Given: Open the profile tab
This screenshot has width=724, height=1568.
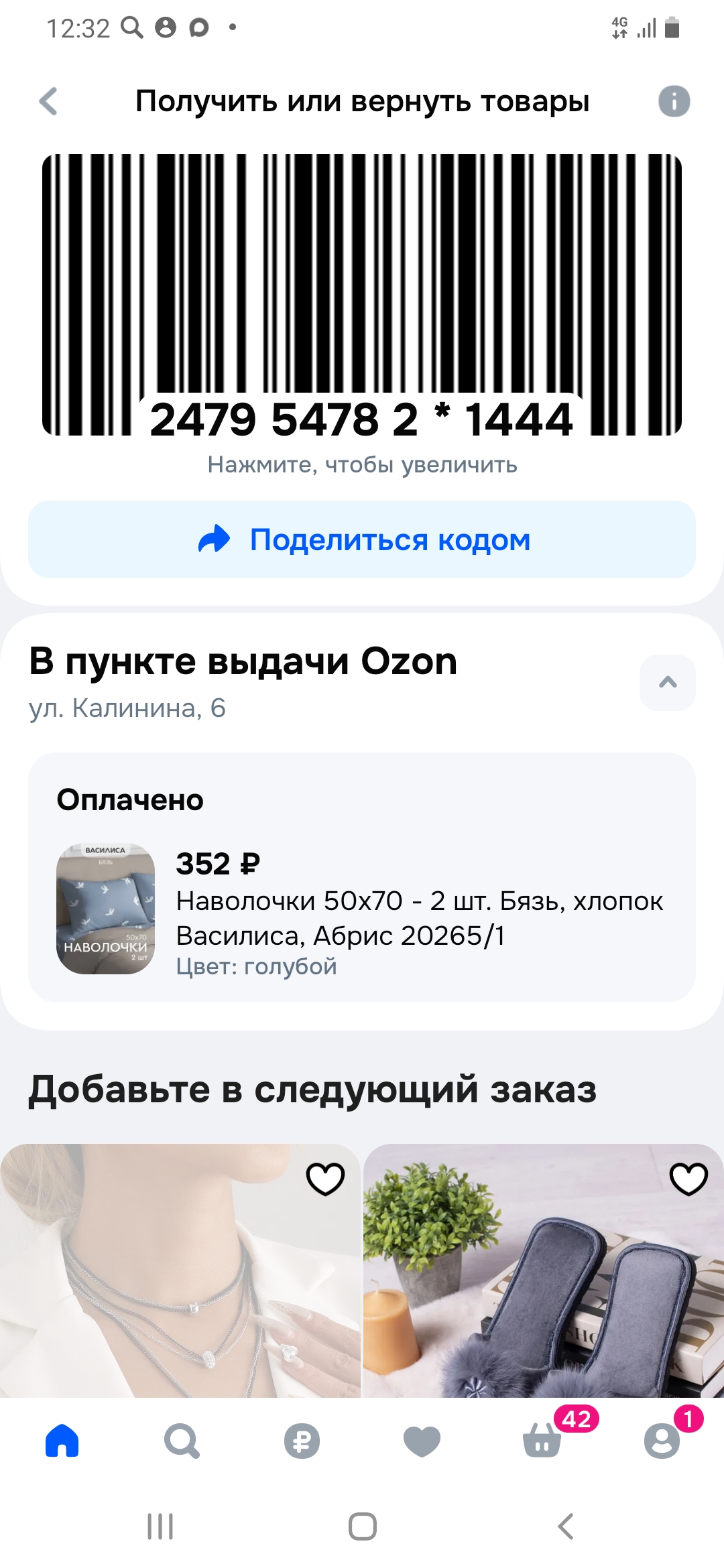Looking at the screenshot, I should point(662,1441).
